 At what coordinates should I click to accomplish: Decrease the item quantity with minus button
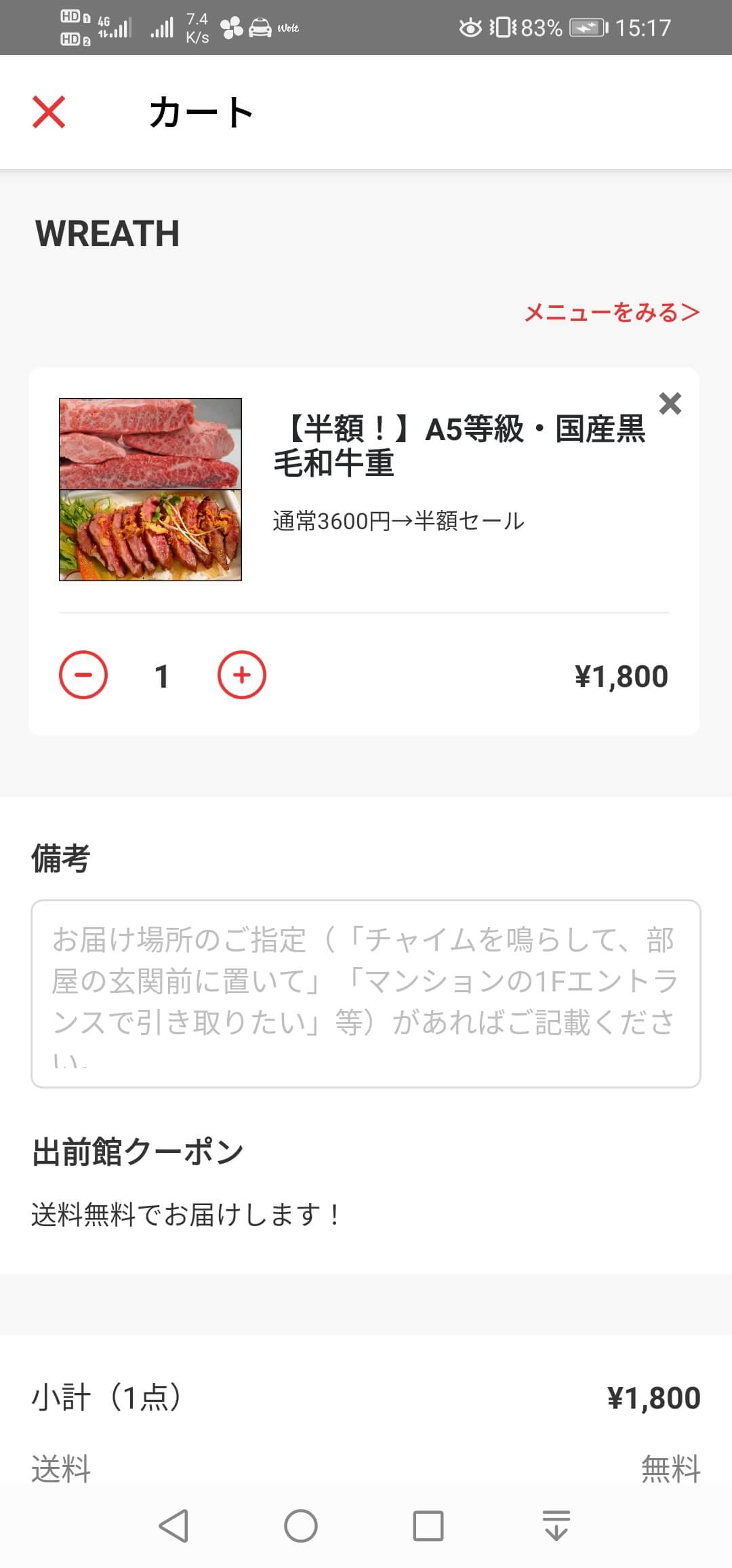tap(83, 675)
